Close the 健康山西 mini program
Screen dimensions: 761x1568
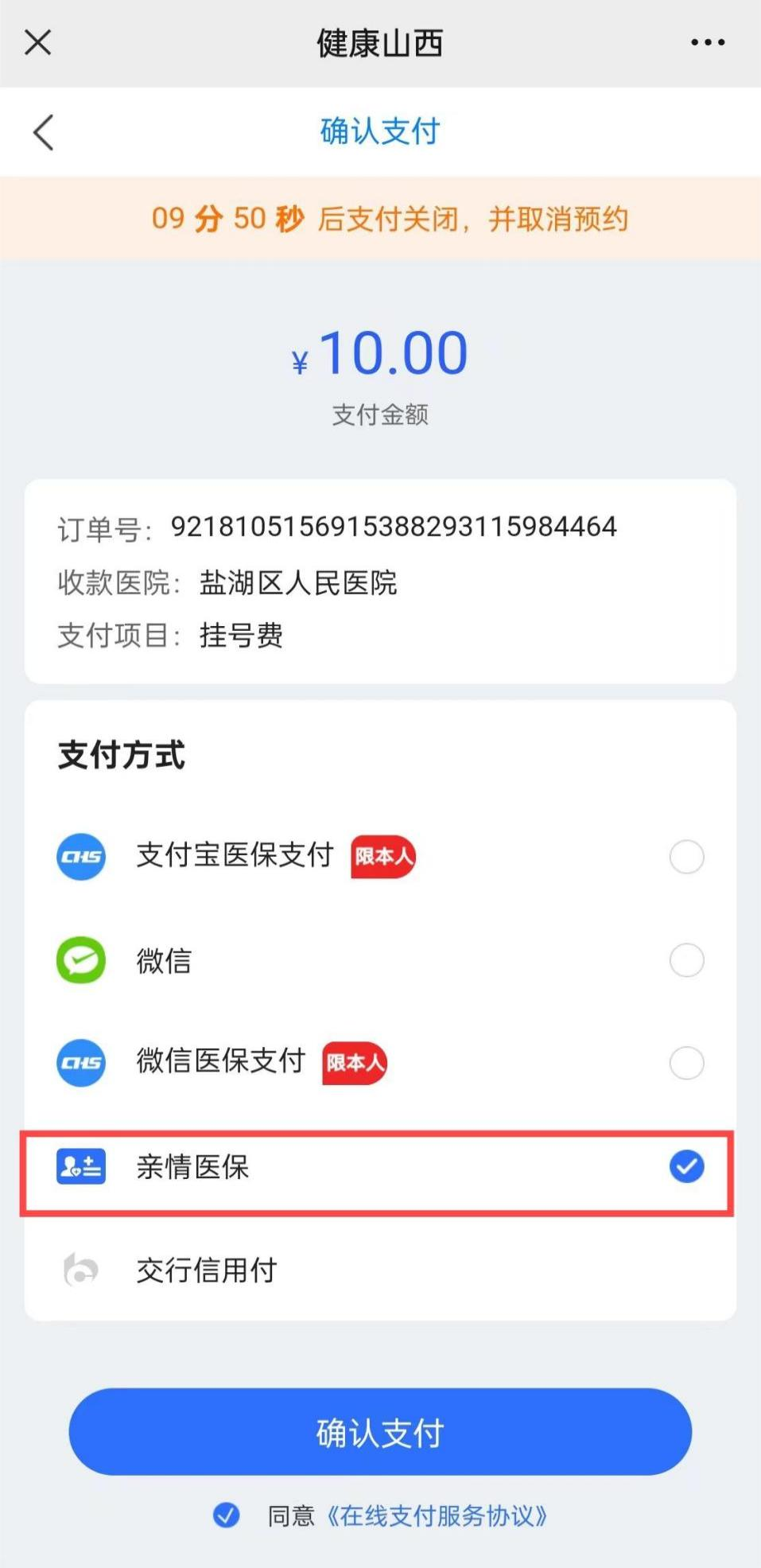coord(37,42)
